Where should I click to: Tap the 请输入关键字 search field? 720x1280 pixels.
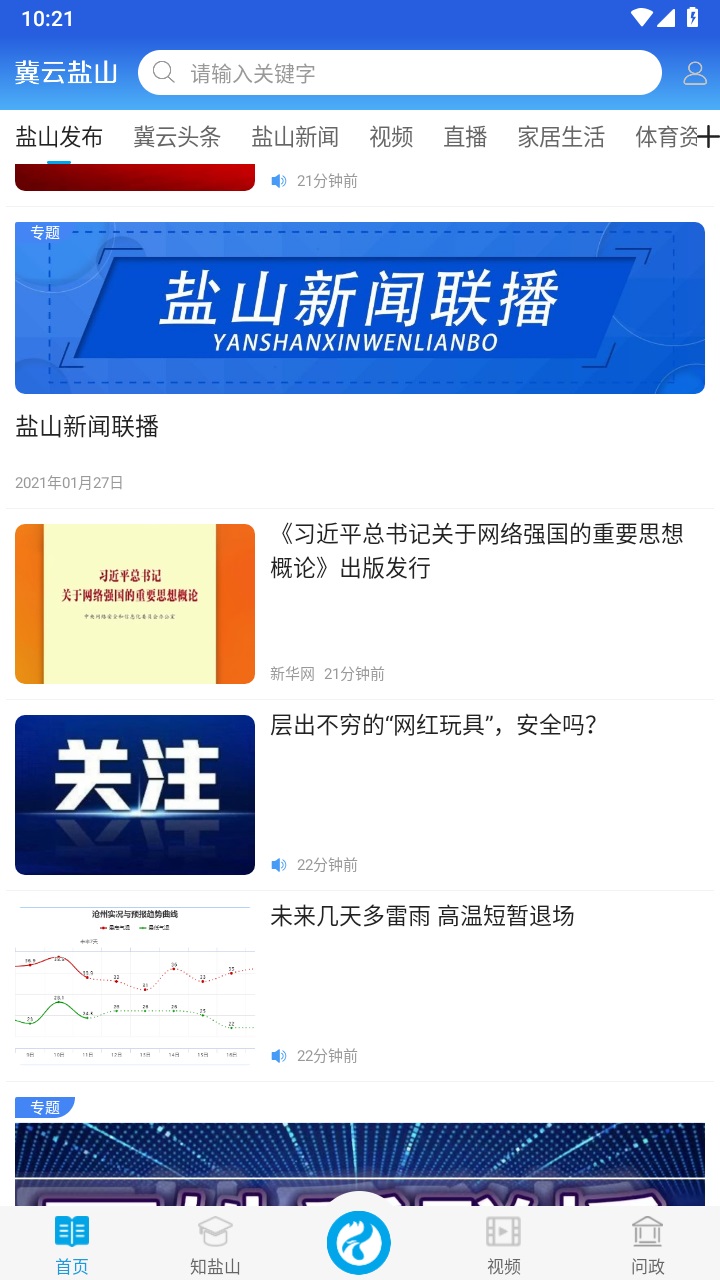pyautogui.click(x=400, y=72)
